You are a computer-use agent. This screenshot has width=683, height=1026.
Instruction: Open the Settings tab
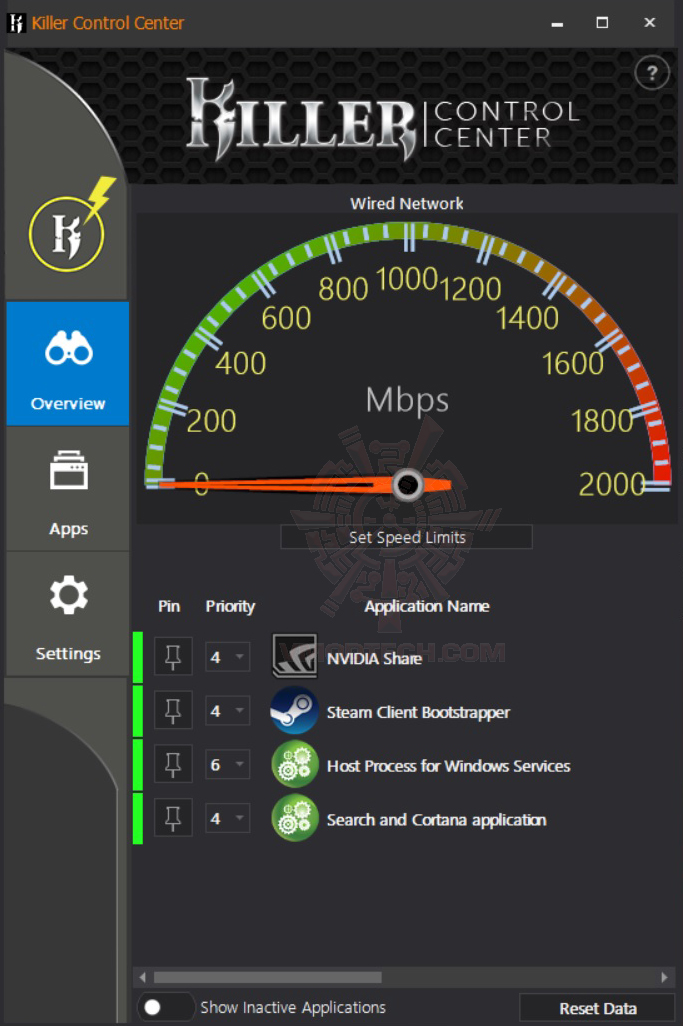[68, 613]
